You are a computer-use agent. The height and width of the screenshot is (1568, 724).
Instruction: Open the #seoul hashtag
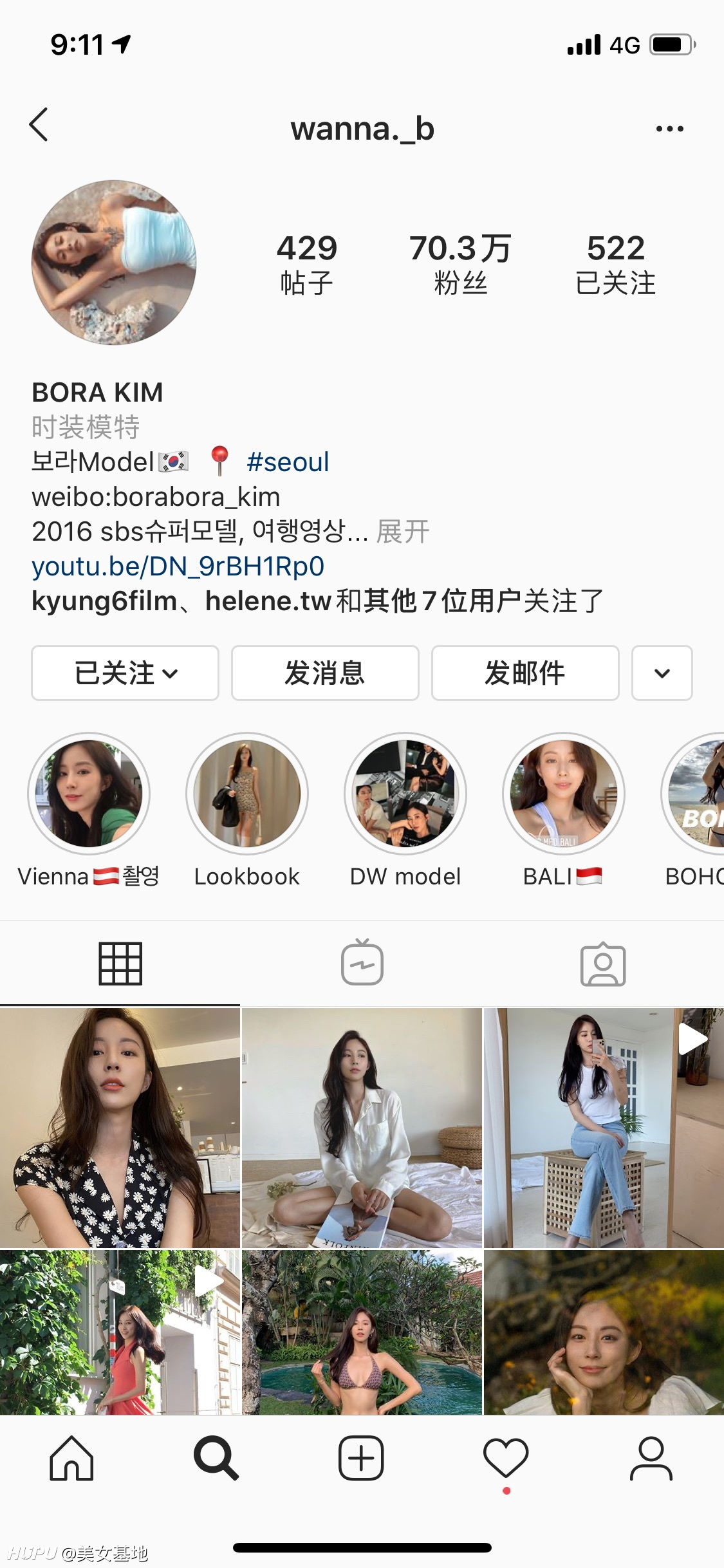pos(288,462)
